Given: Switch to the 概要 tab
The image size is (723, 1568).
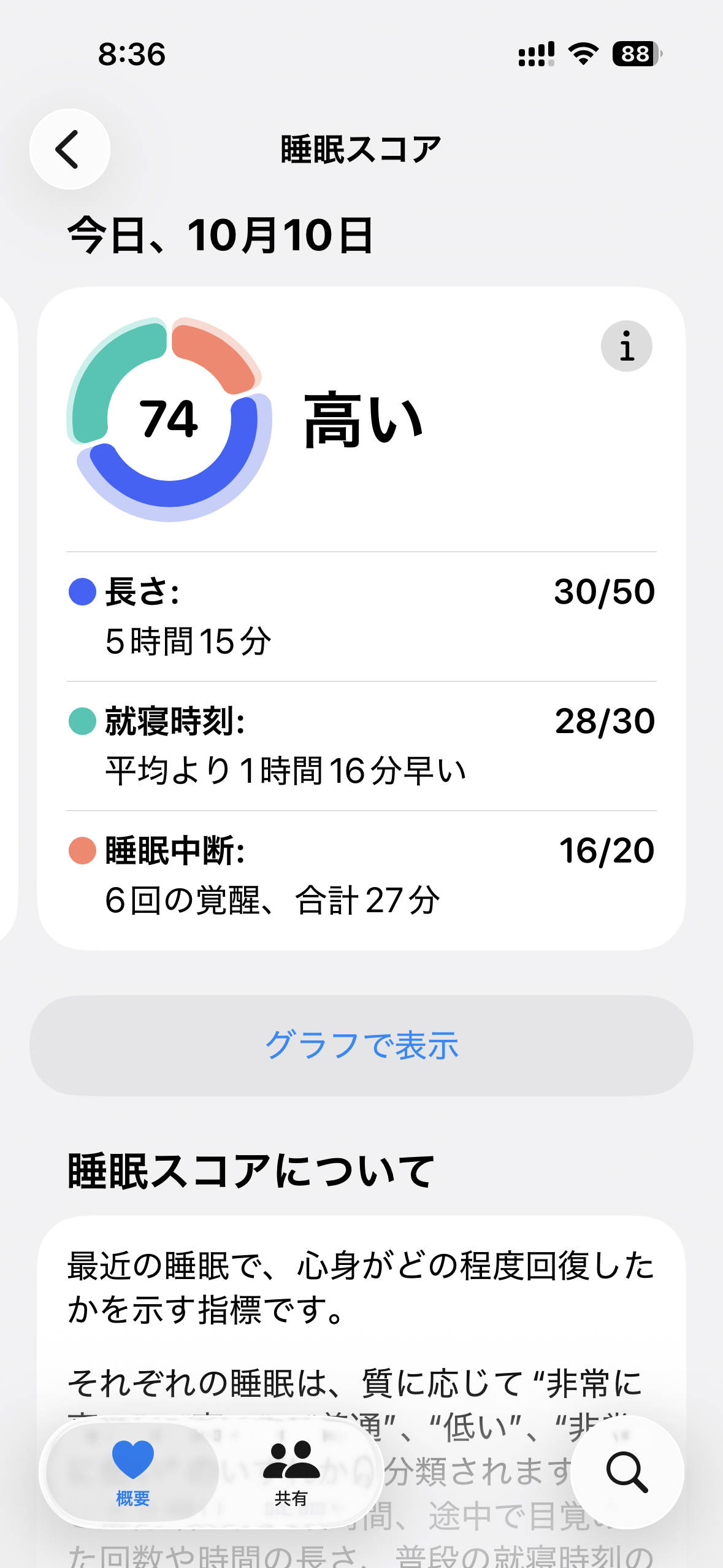Looking at the screenshot, I should click(x=133, y=1472).
